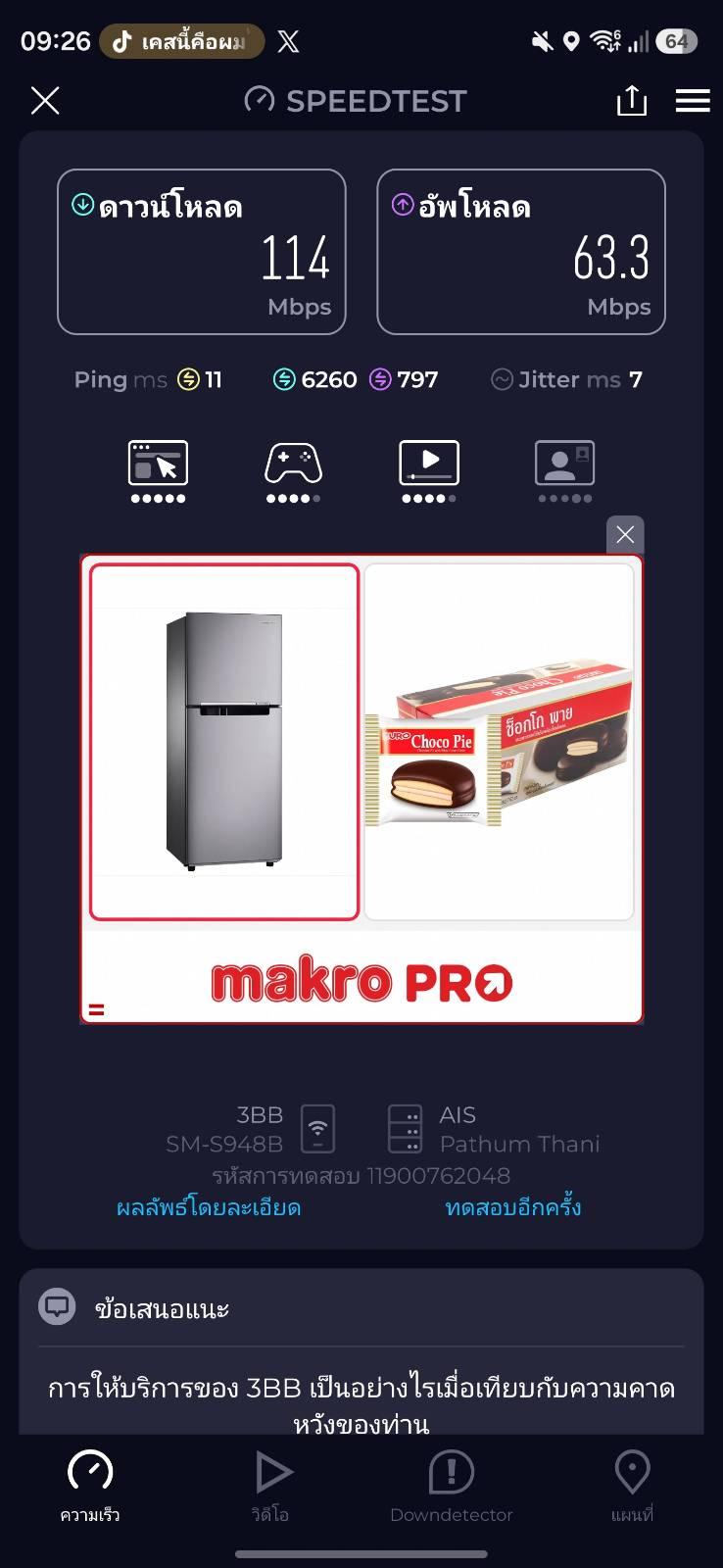
Task: Select the ความเร็ว speed tab
Action: (90, 1487)
